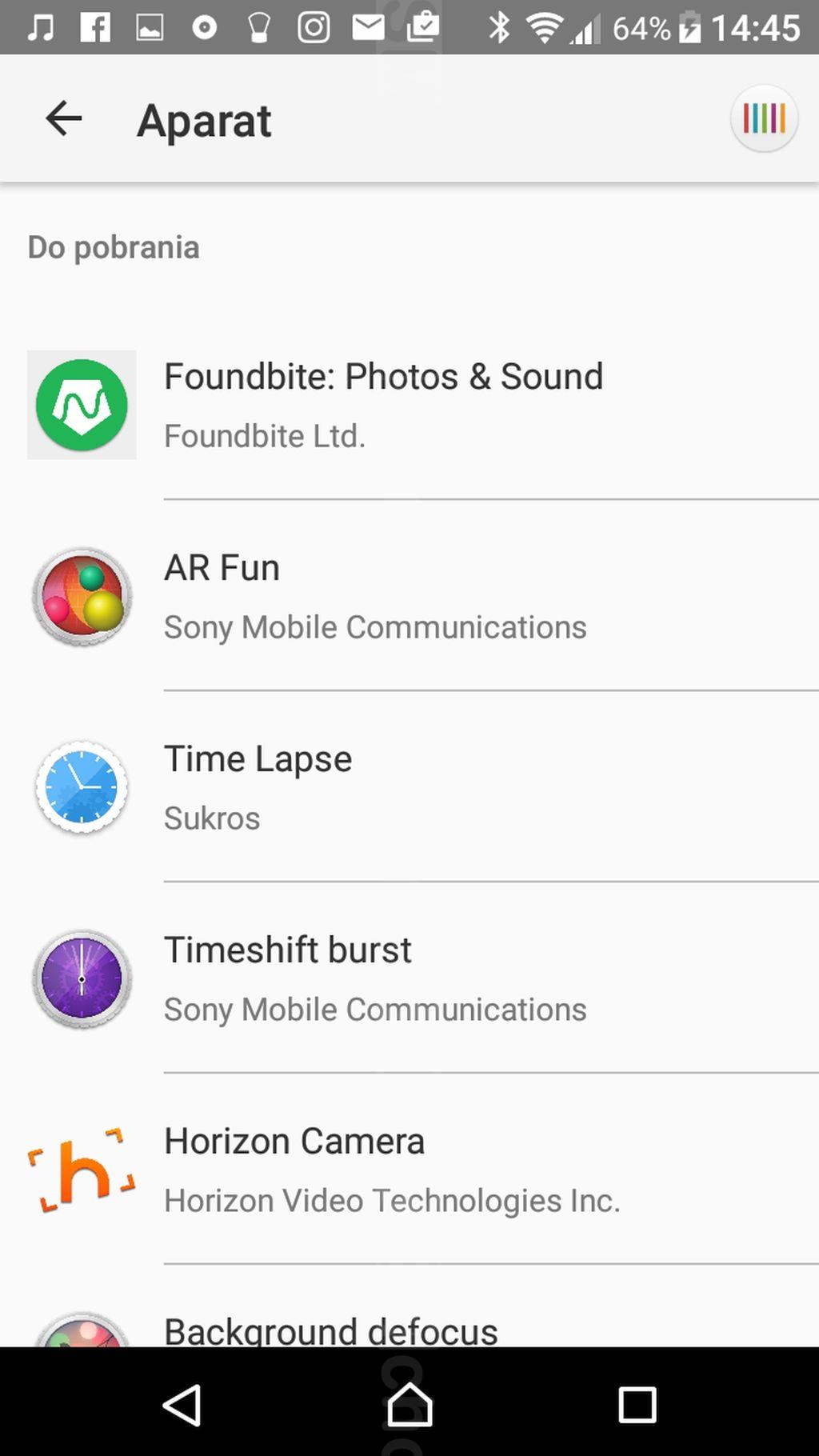
Task: Select AR Fun by Sony Mobile Communications
Action: tap(409, 596)
